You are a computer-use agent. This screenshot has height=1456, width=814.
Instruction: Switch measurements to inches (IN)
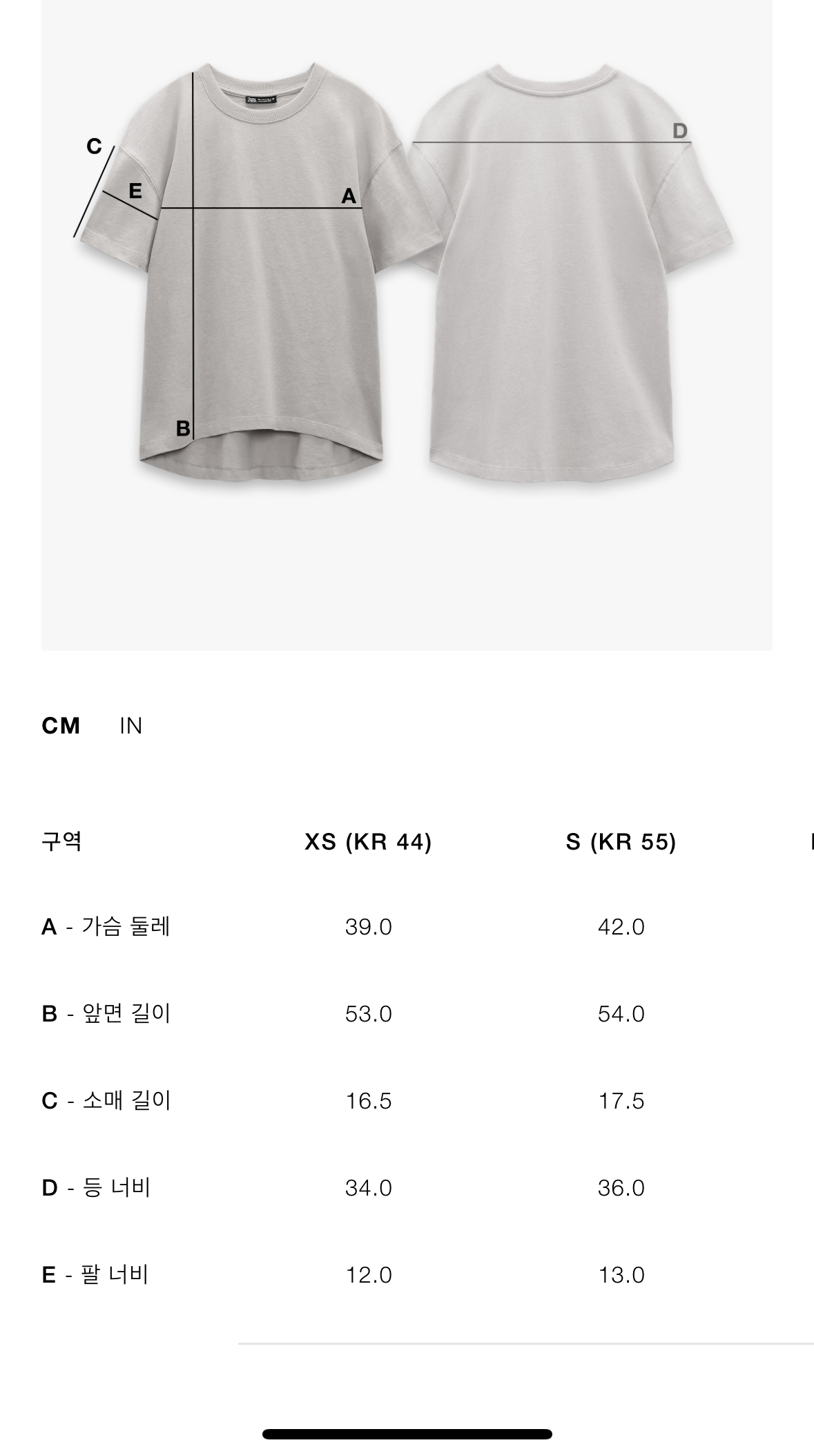[x=130, y=726]
